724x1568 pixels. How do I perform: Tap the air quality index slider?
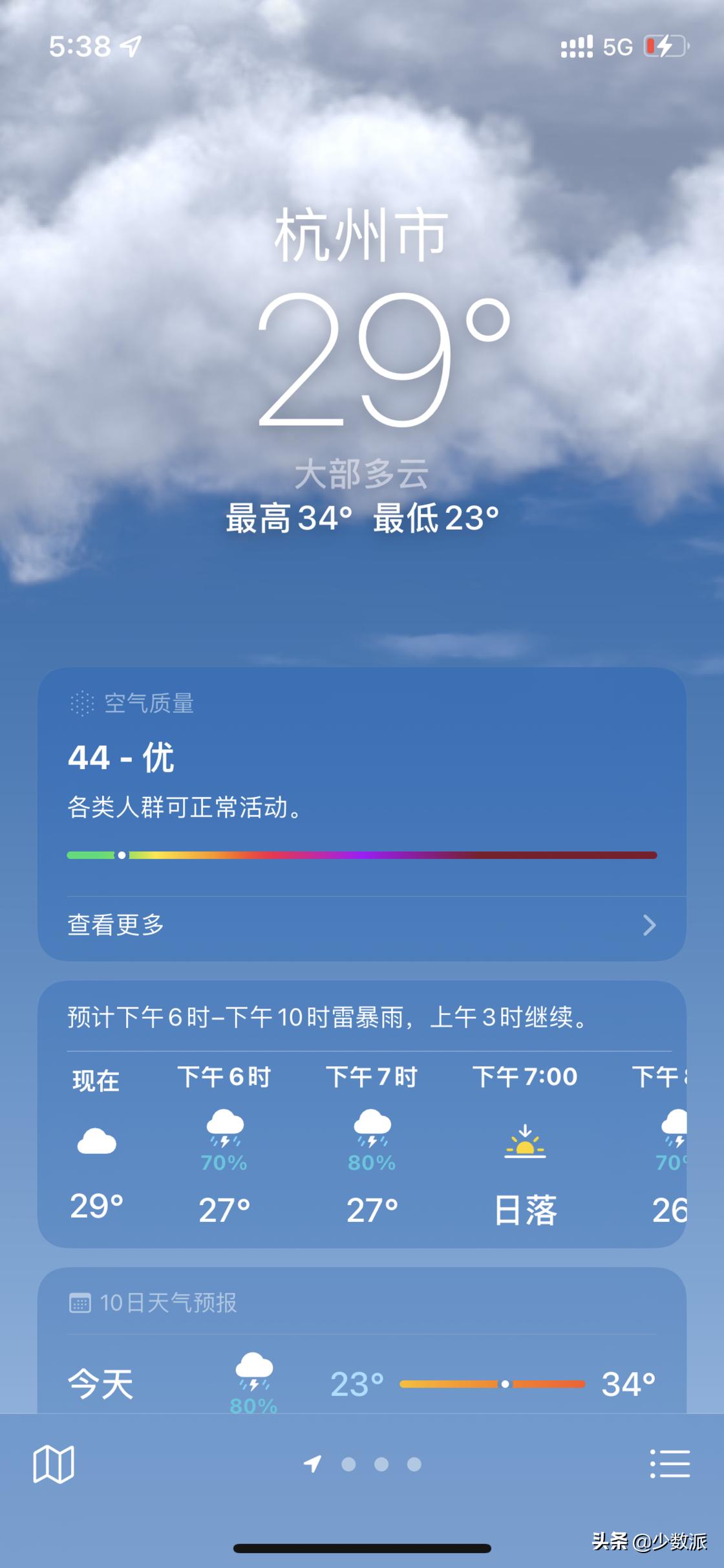click(362, 855)
